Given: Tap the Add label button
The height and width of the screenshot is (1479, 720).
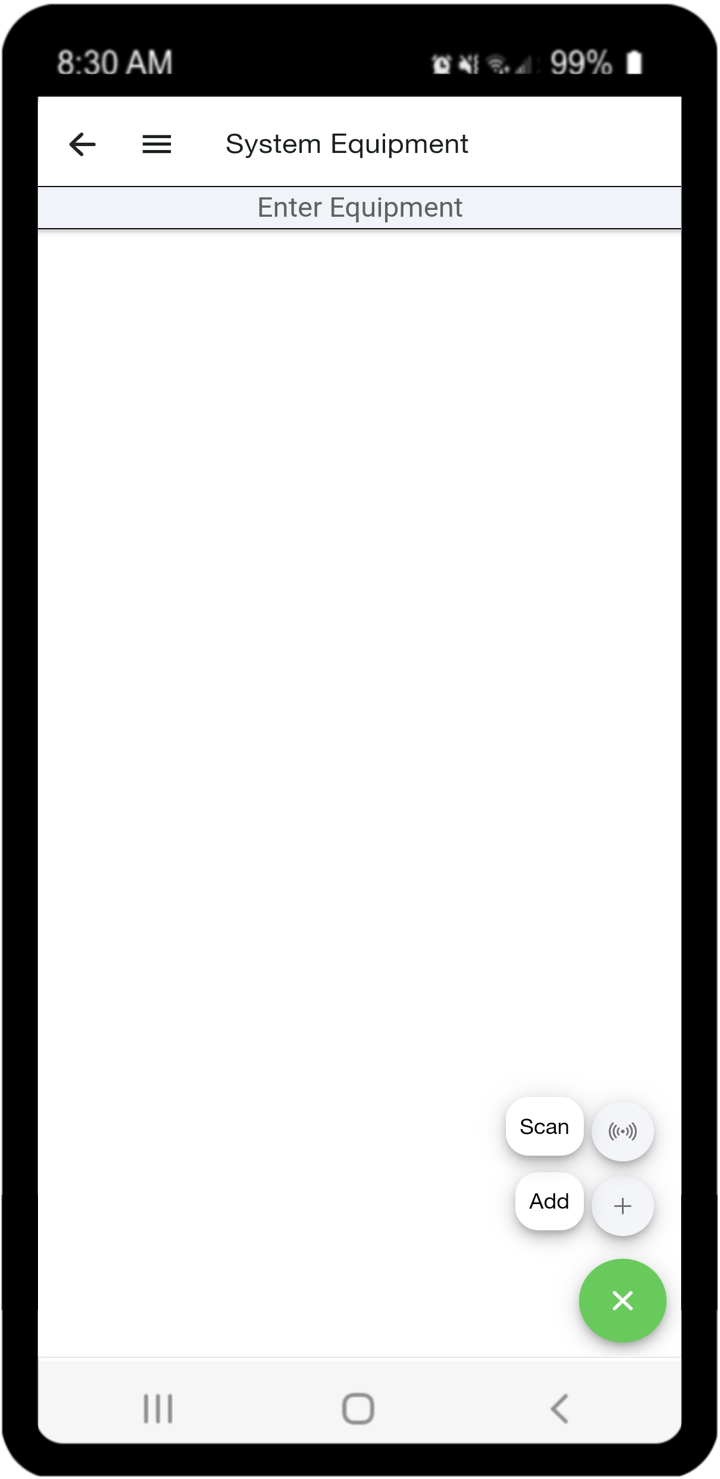Looking at the screenshot, I should coord(549,1202).
